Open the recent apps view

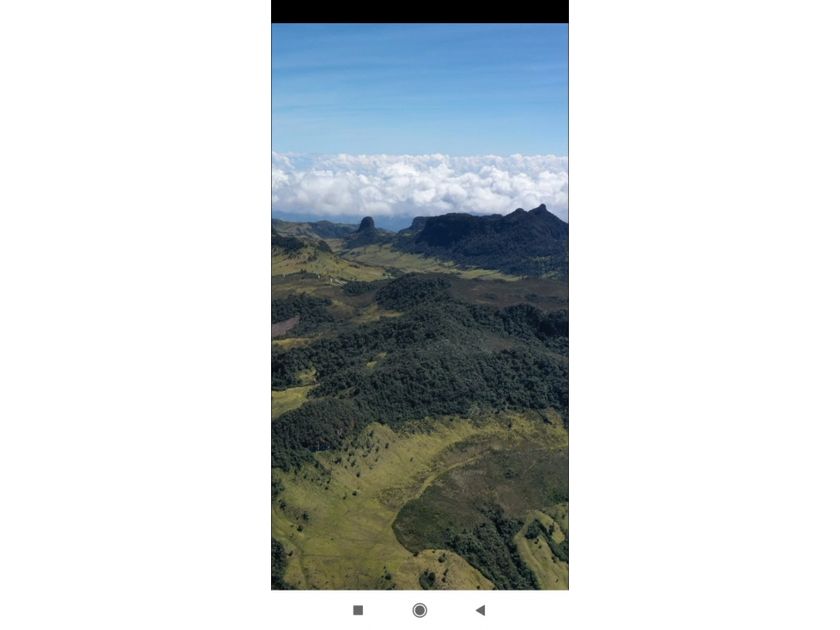358,610
